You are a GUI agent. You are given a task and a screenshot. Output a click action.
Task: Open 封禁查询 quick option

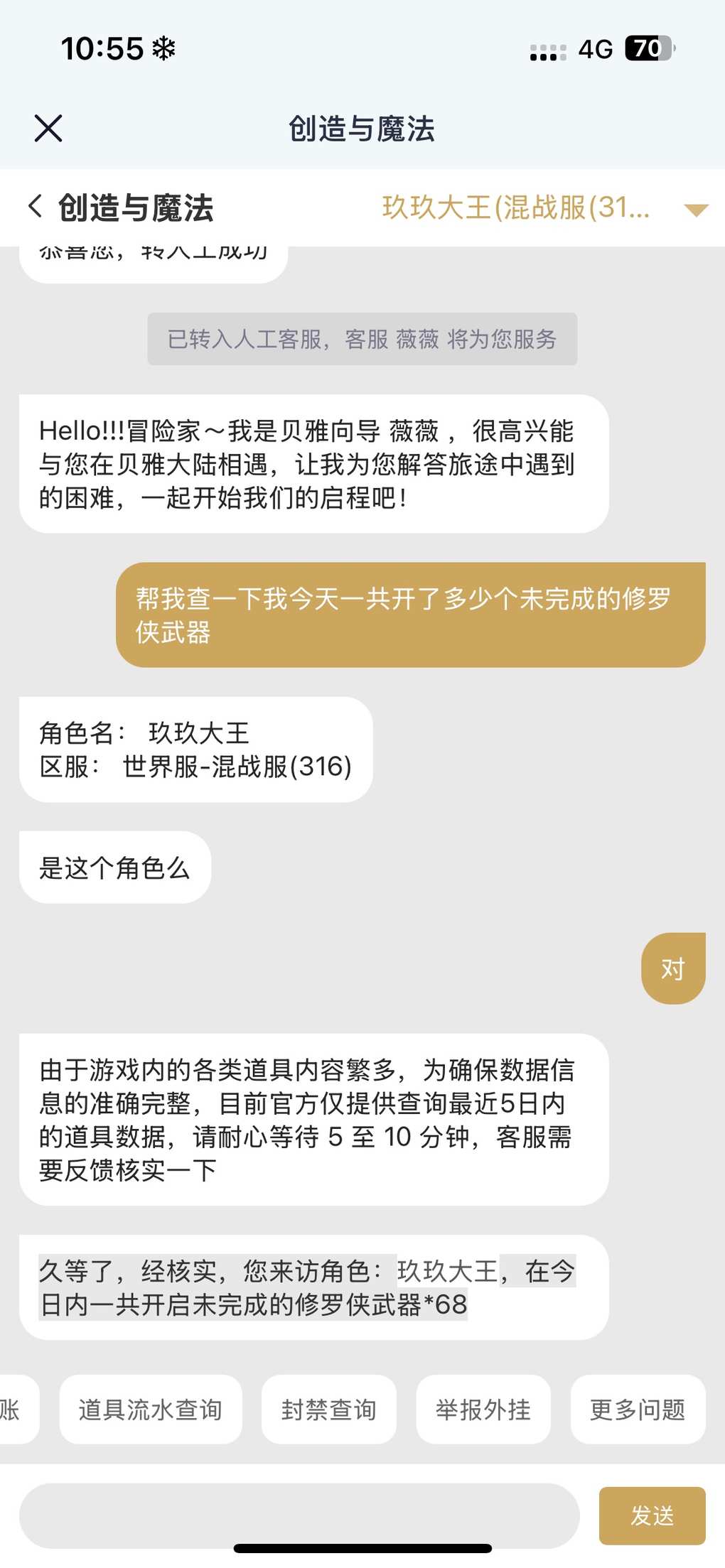click(x=328, y=1410)
